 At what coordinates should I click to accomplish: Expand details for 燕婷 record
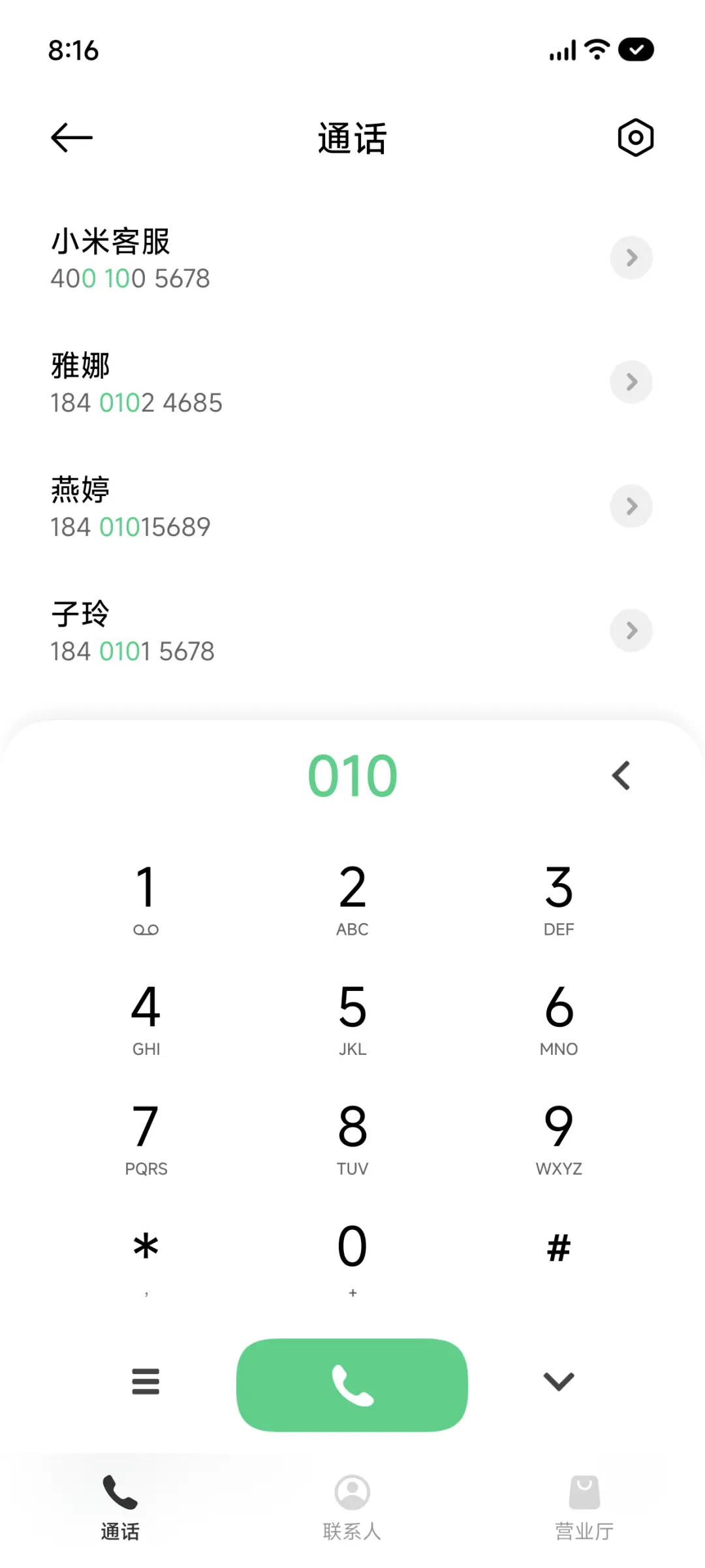click(x=631, y=506)
